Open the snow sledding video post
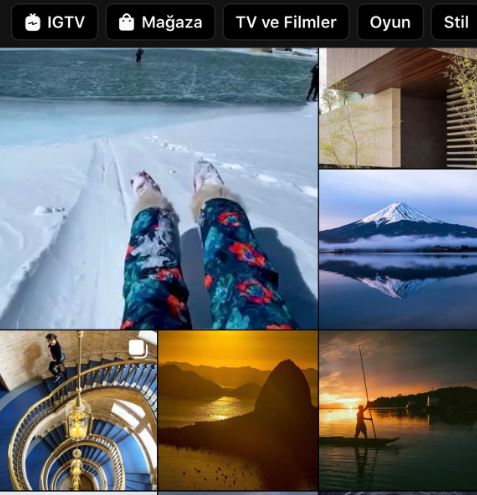Viewport: 477px width, 495px height. coord(159,189)
